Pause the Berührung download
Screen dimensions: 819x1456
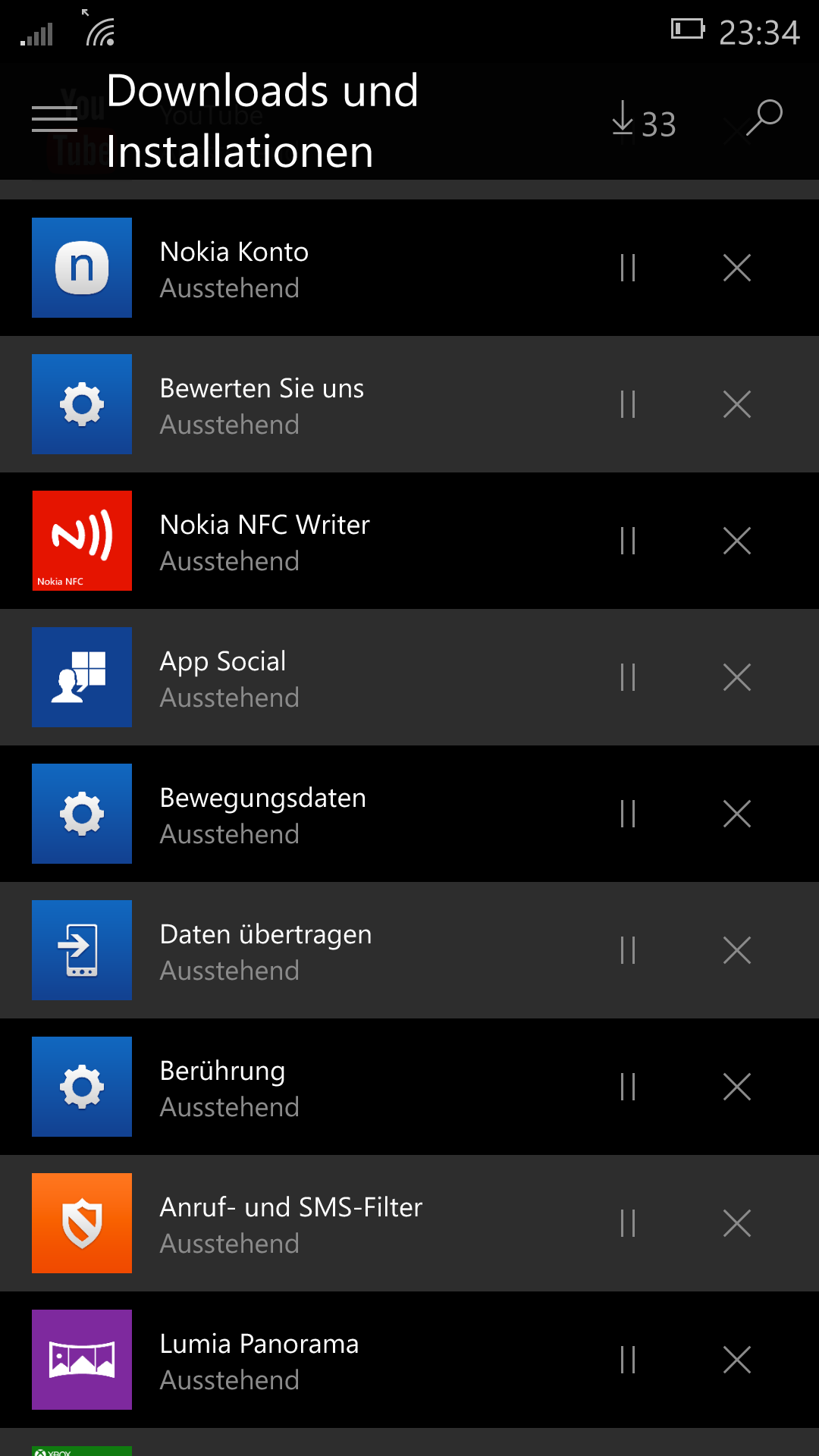pyautogui.click(x=628, y=1087)
